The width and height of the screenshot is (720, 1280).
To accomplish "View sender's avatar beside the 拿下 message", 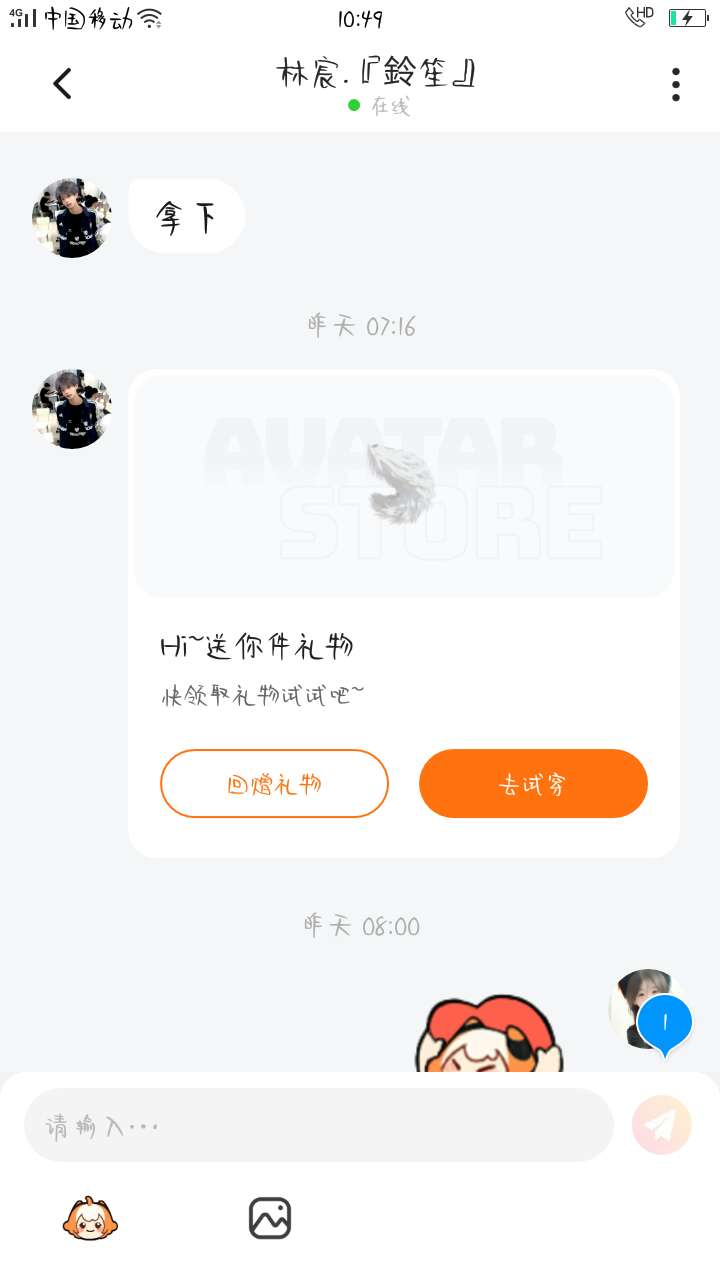I will pyautogui.click(x=72, y=218).
